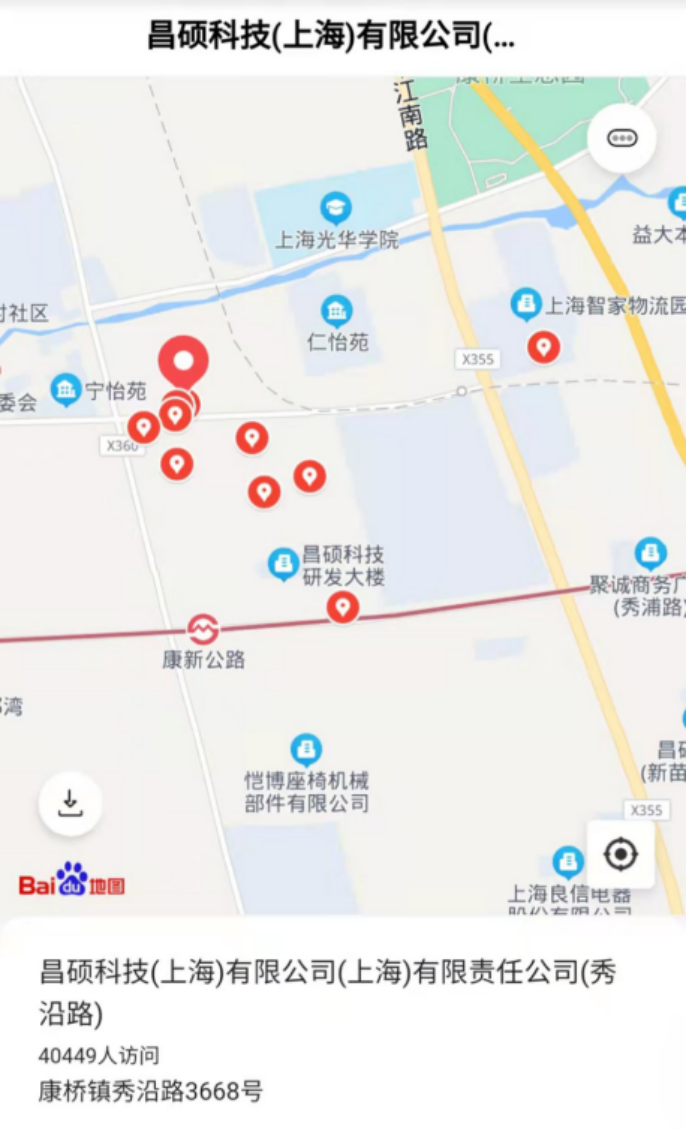Tap the 昌硕科技研发大楼 building marker
Viewport: 687px width, 1130px height.
[x=284, y=564]
